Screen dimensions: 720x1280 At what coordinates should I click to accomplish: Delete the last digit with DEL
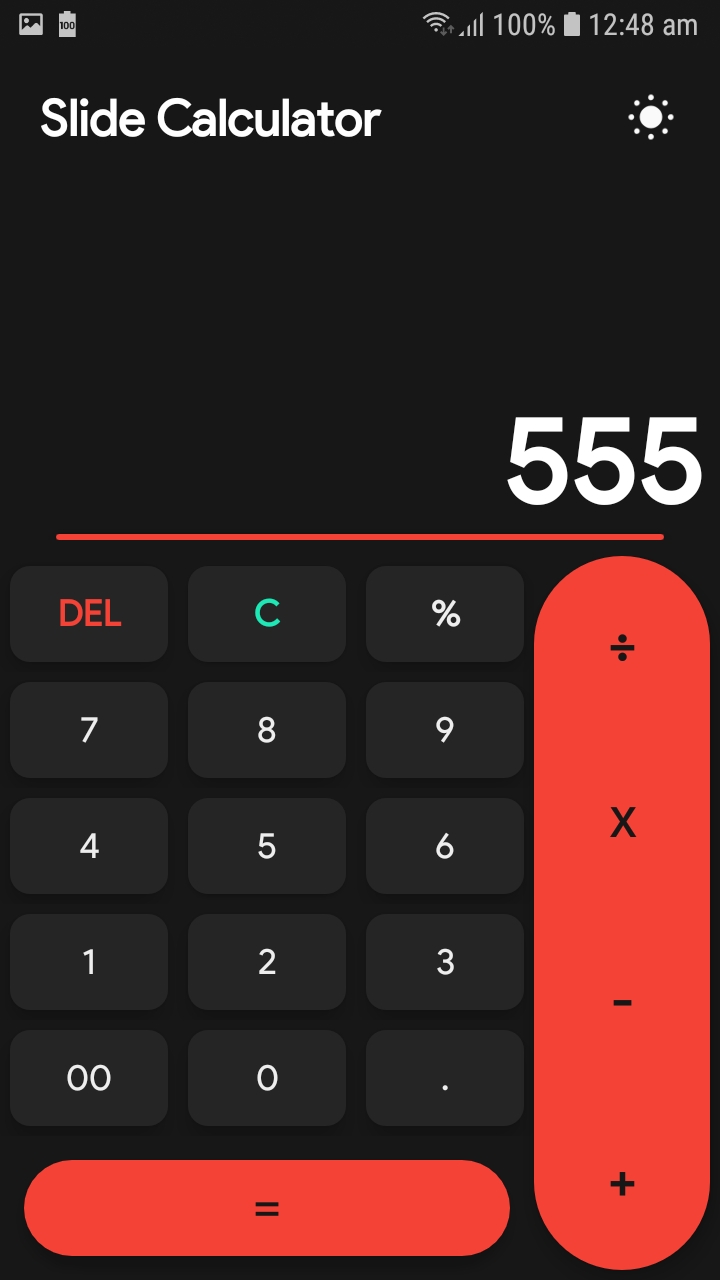[89, 614]
